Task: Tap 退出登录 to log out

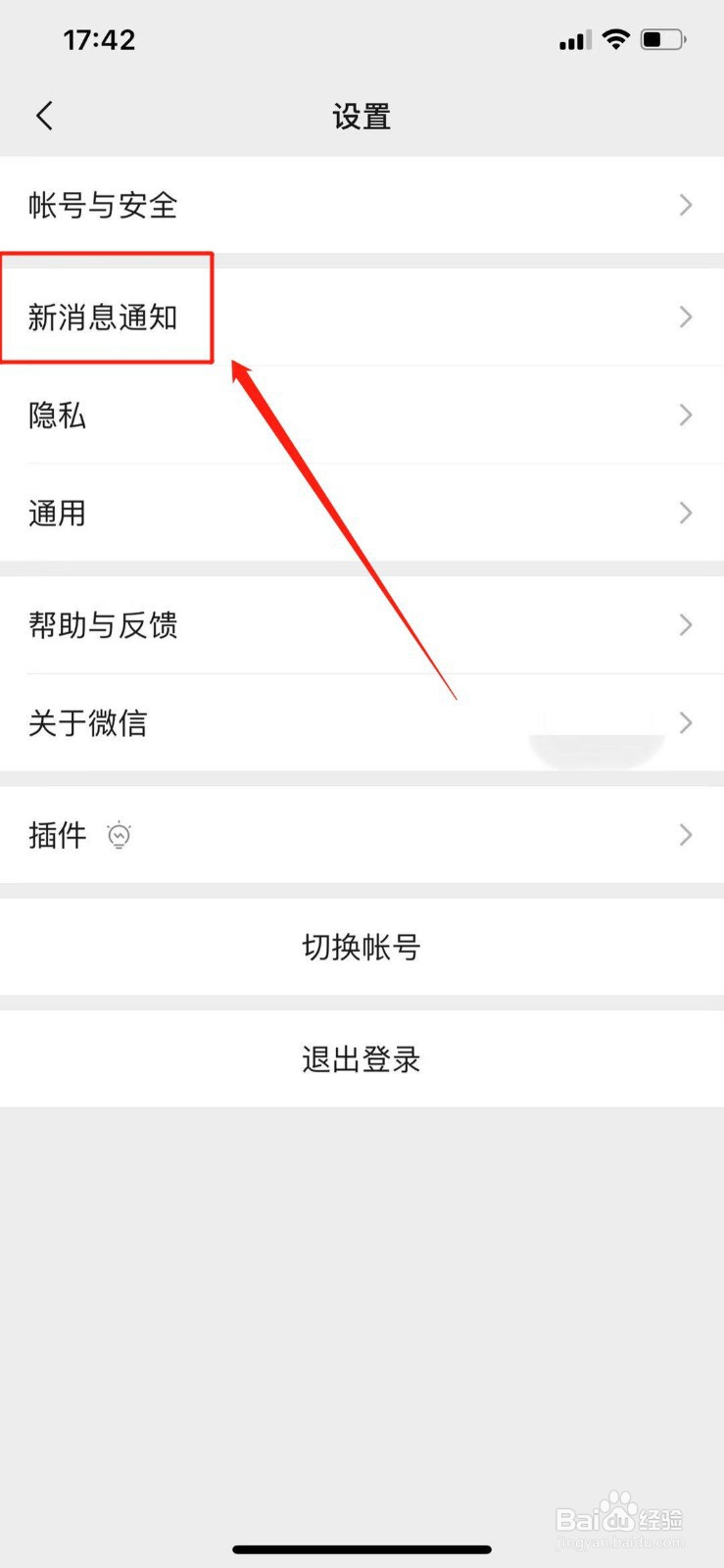Action: (x=362, y=1058)
